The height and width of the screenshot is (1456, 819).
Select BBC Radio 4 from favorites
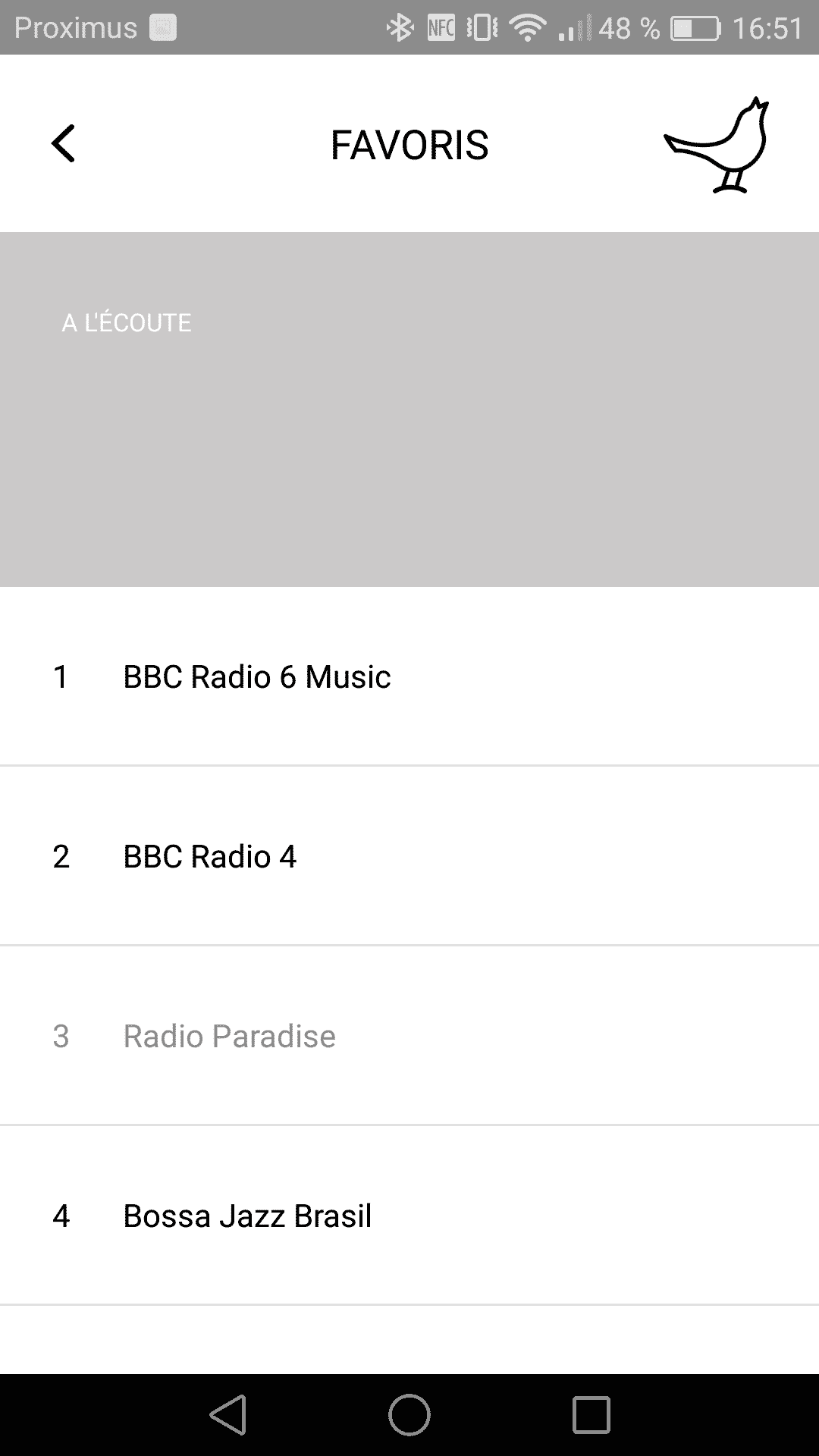(409, 856)
